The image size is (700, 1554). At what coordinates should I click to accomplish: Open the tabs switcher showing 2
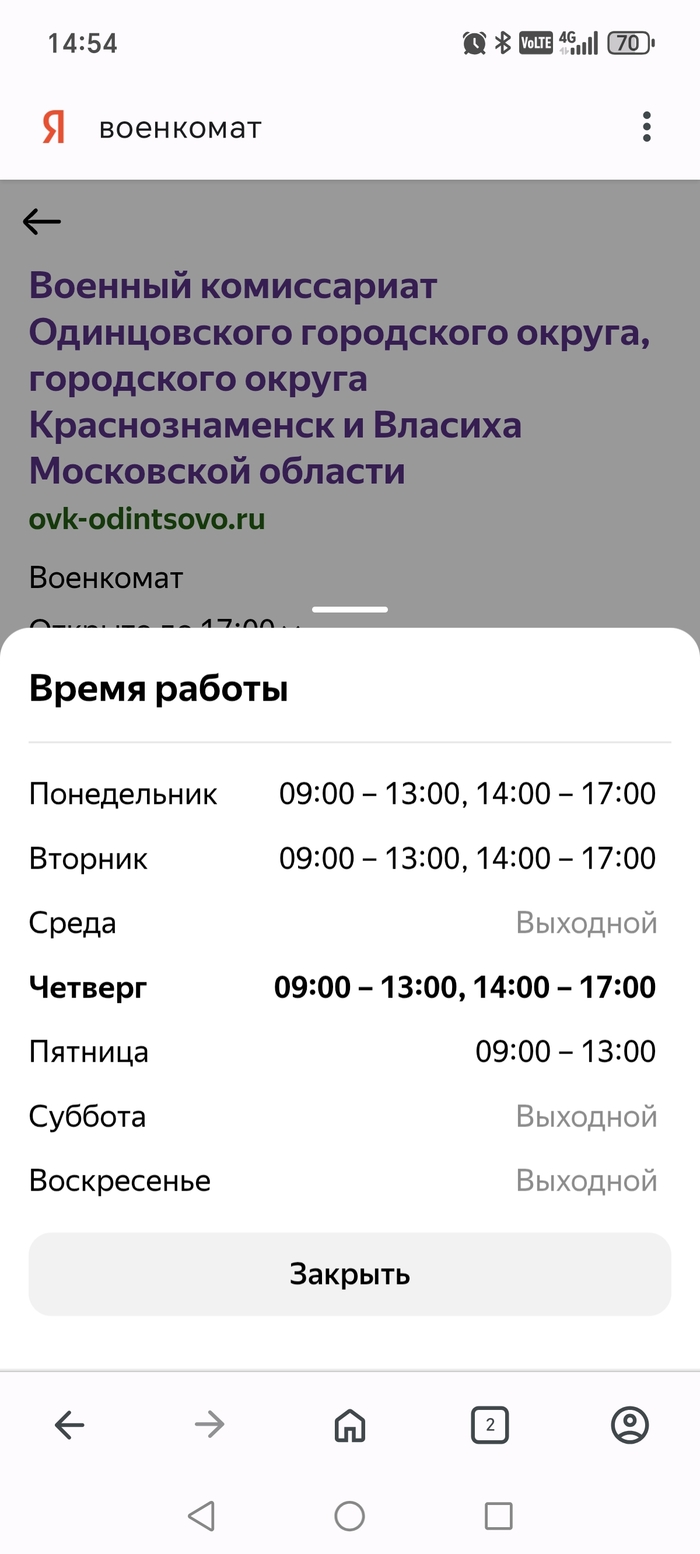coord(489,1424)
